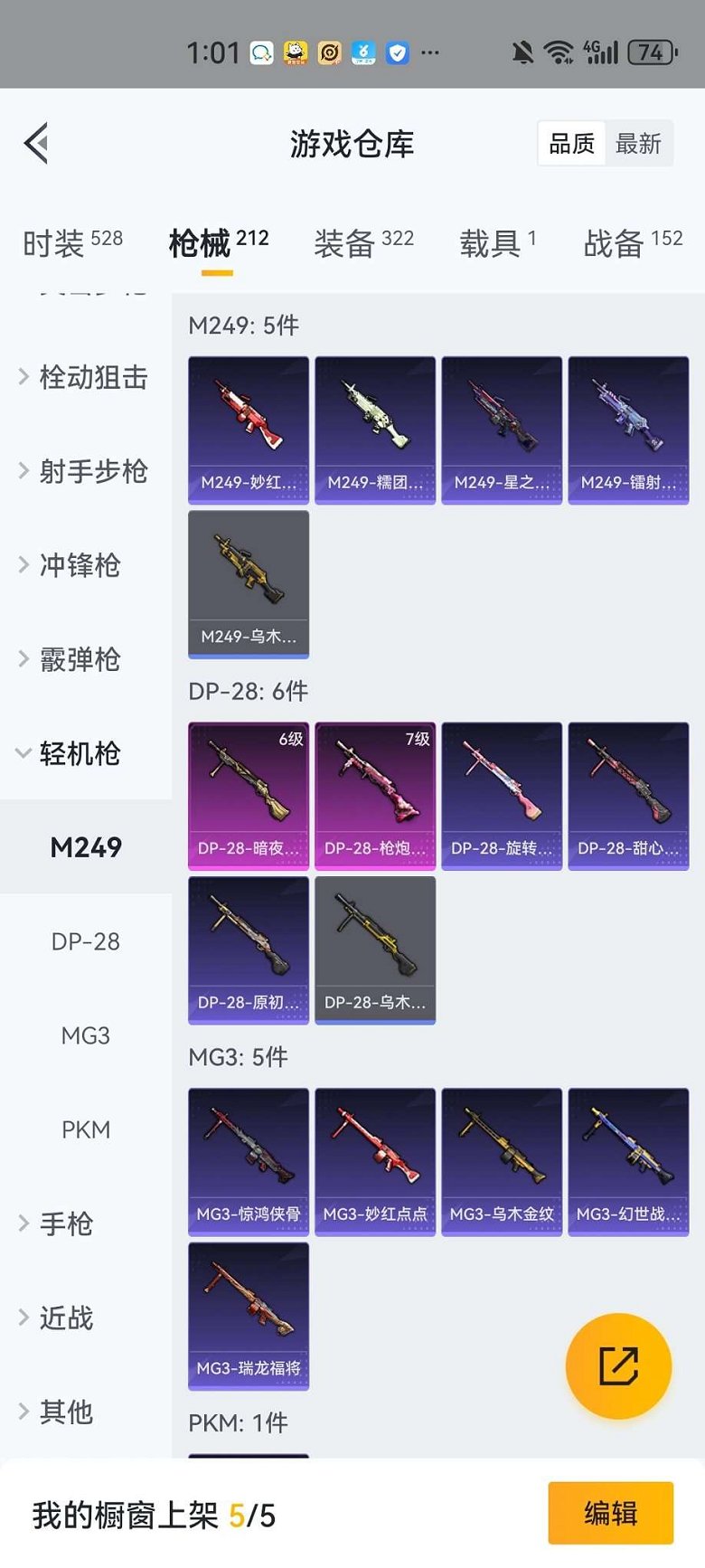Image resolution: width=705 pixels, height=1568 pixels.
Task: Open the level 7 DP-28-枪炮 skin
Action: (x=375, y=795)
